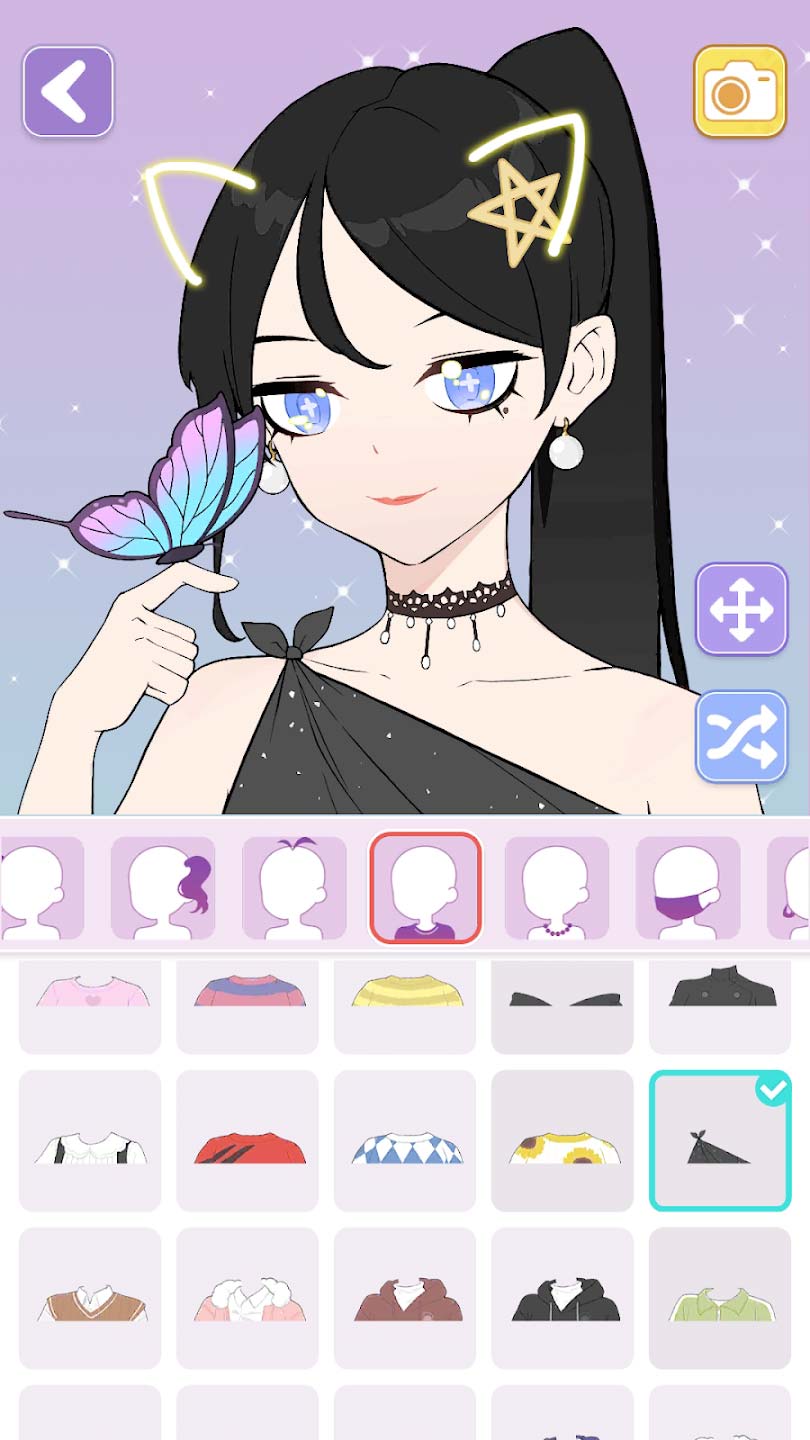Pick the red t-shirt with stripes

(x=247, y=1140)
